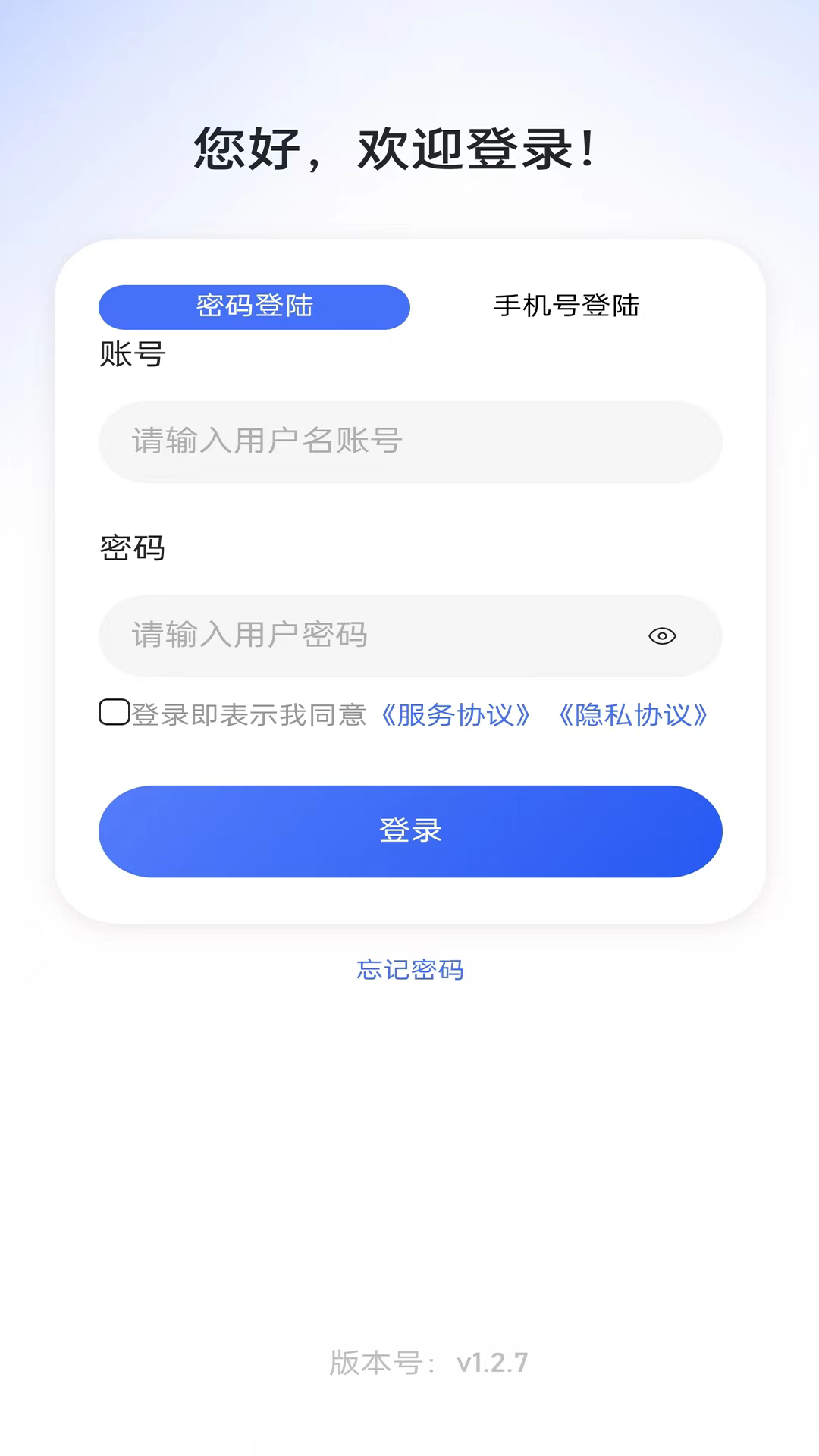Tap the blue 登录 button
819x1456 pixels.
coord(409,831)
